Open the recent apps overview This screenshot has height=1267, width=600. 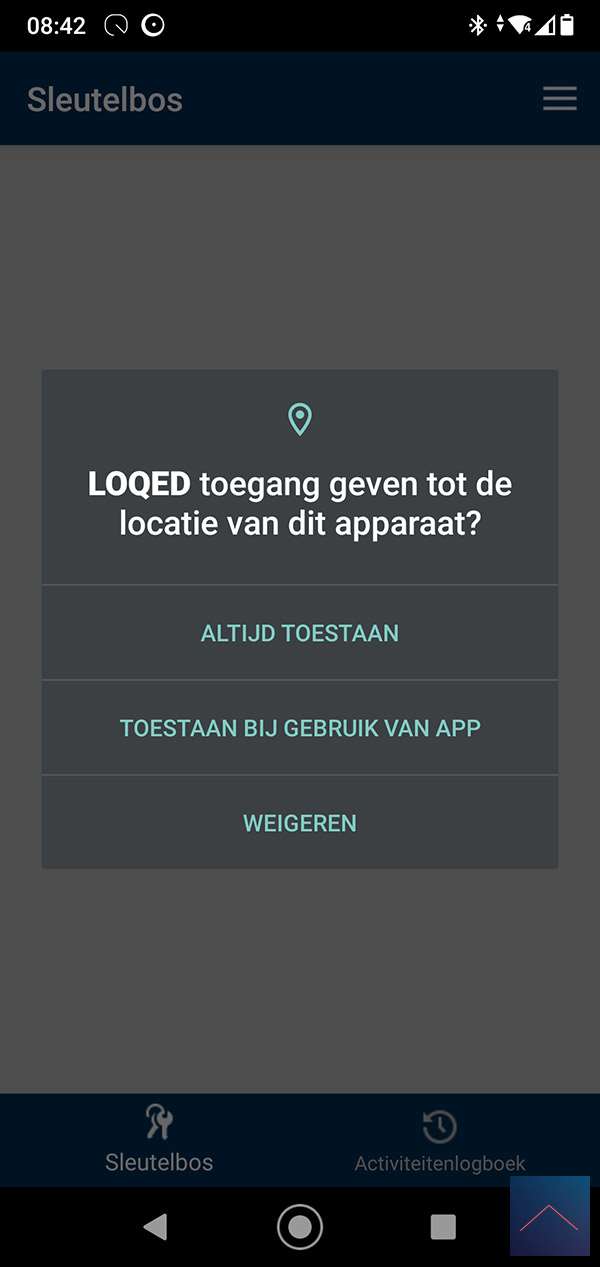point(442,1227)
